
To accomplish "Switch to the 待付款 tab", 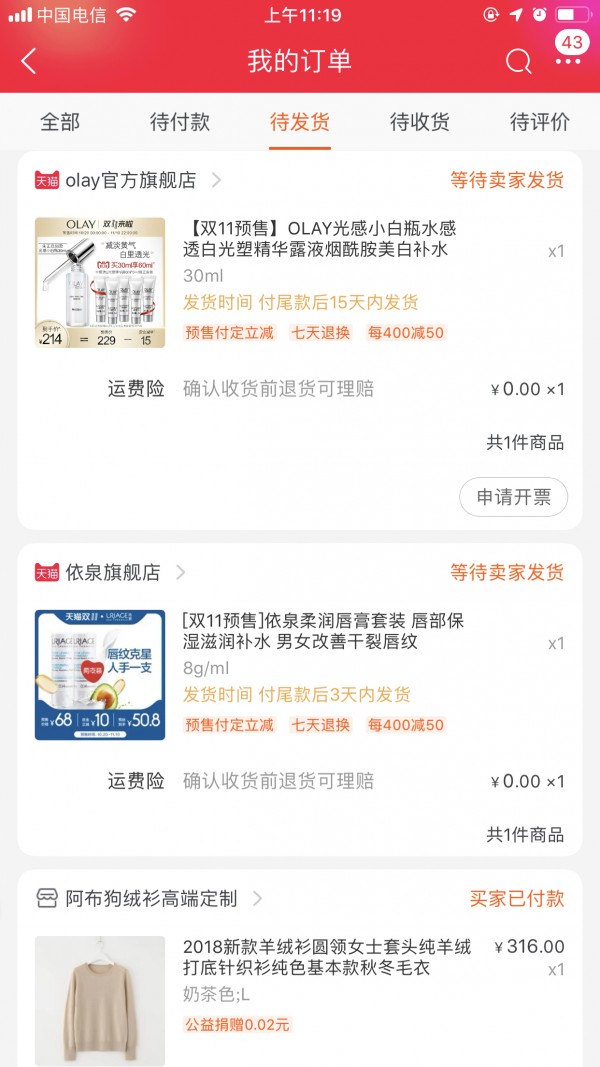I will [x=180, y=122].
